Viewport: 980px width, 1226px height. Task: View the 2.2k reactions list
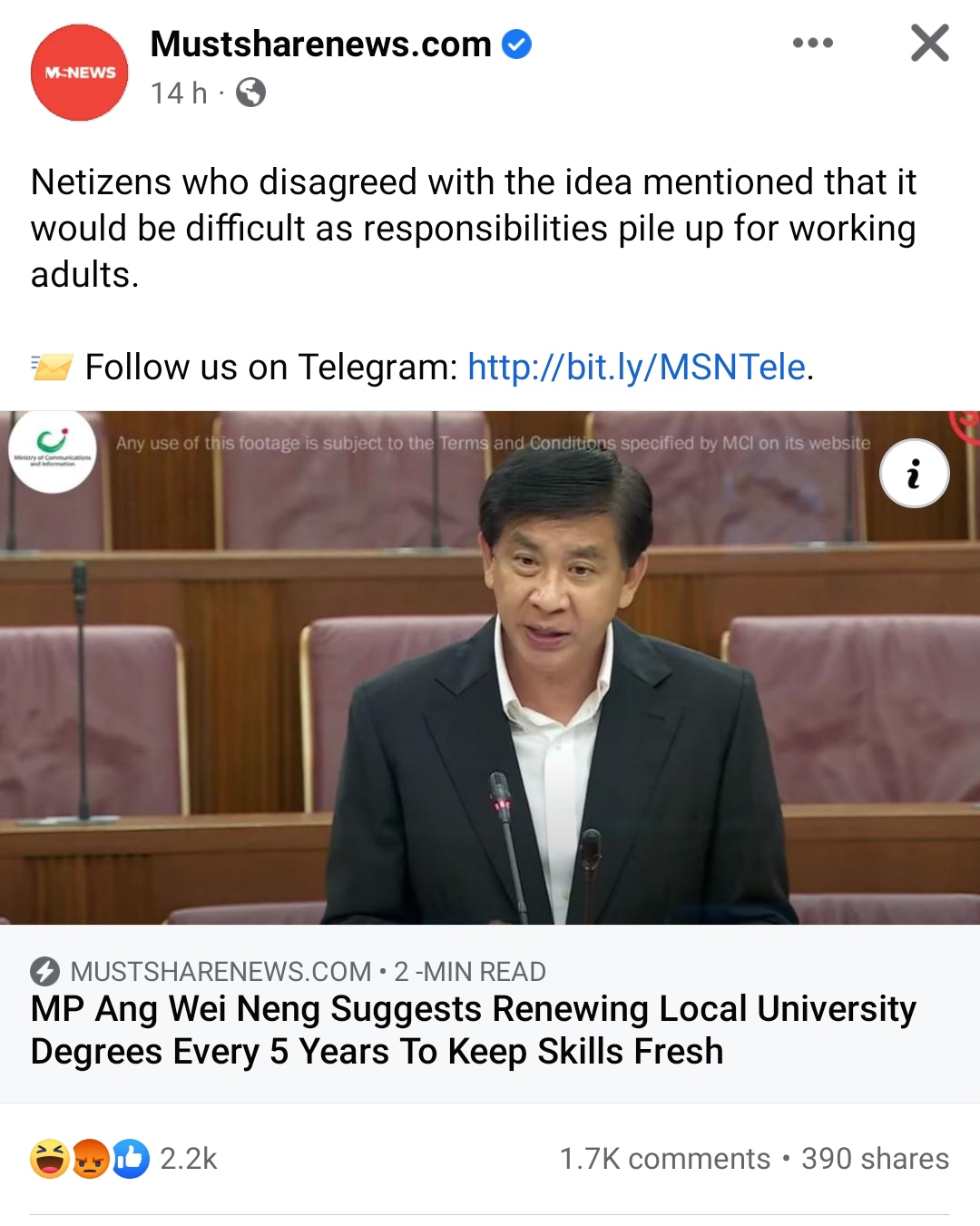pyautogui.click(x=124, y=1159)
